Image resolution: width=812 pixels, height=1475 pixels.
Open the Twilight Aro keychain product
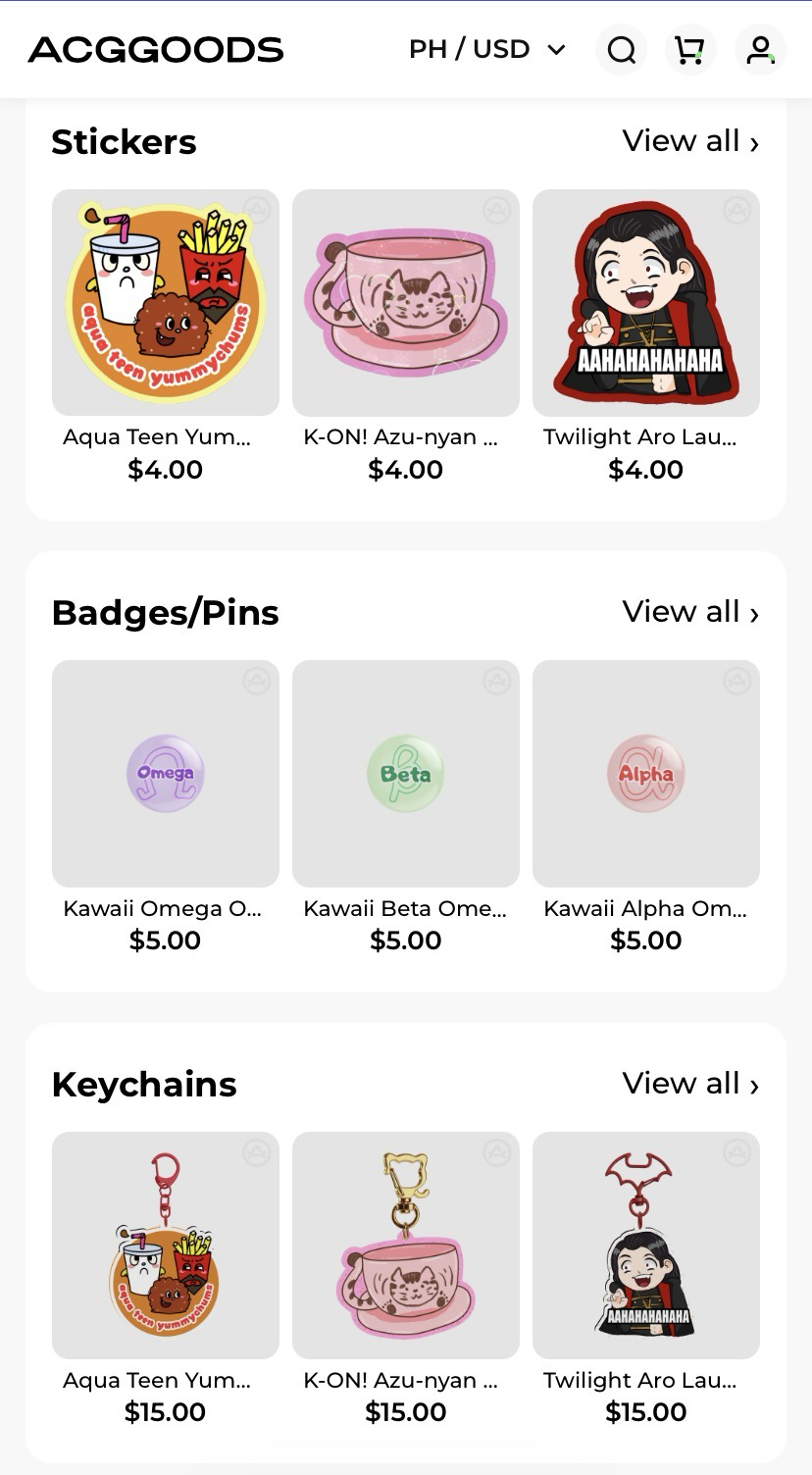coord(646,1246)
